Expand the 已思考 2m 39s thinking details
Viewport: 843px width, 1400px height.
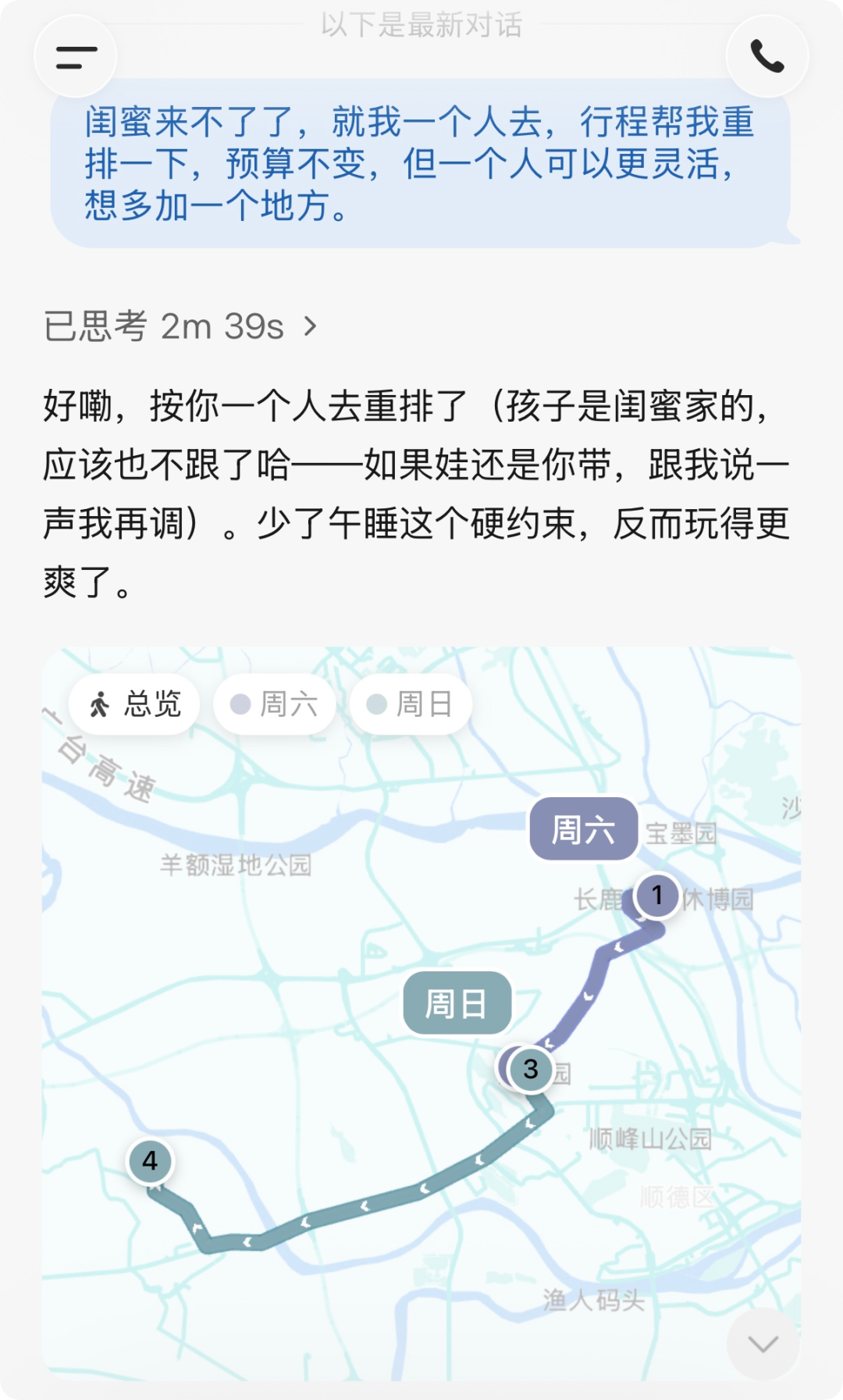tap(181, 326)
